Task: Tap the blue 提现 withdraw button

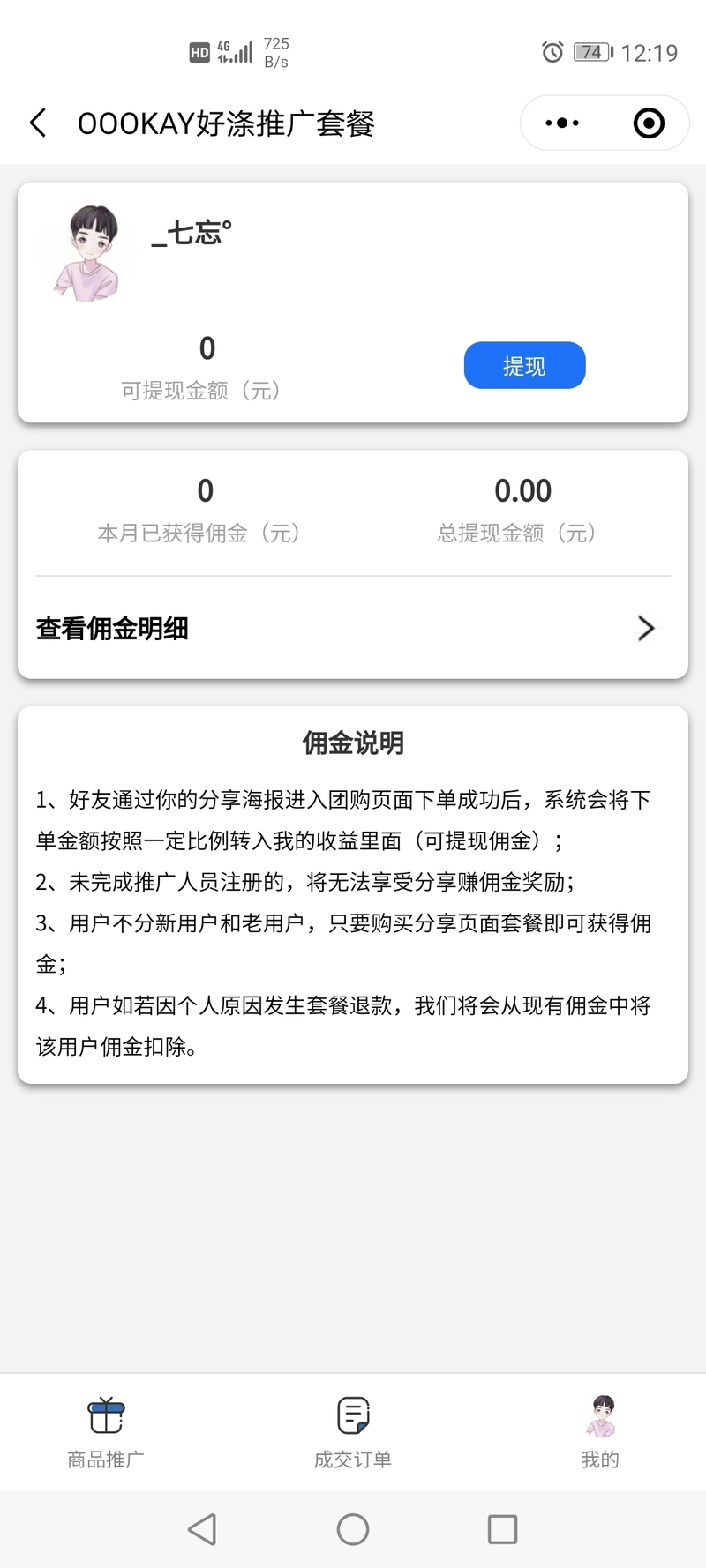Action: click(x=524, y=365)
